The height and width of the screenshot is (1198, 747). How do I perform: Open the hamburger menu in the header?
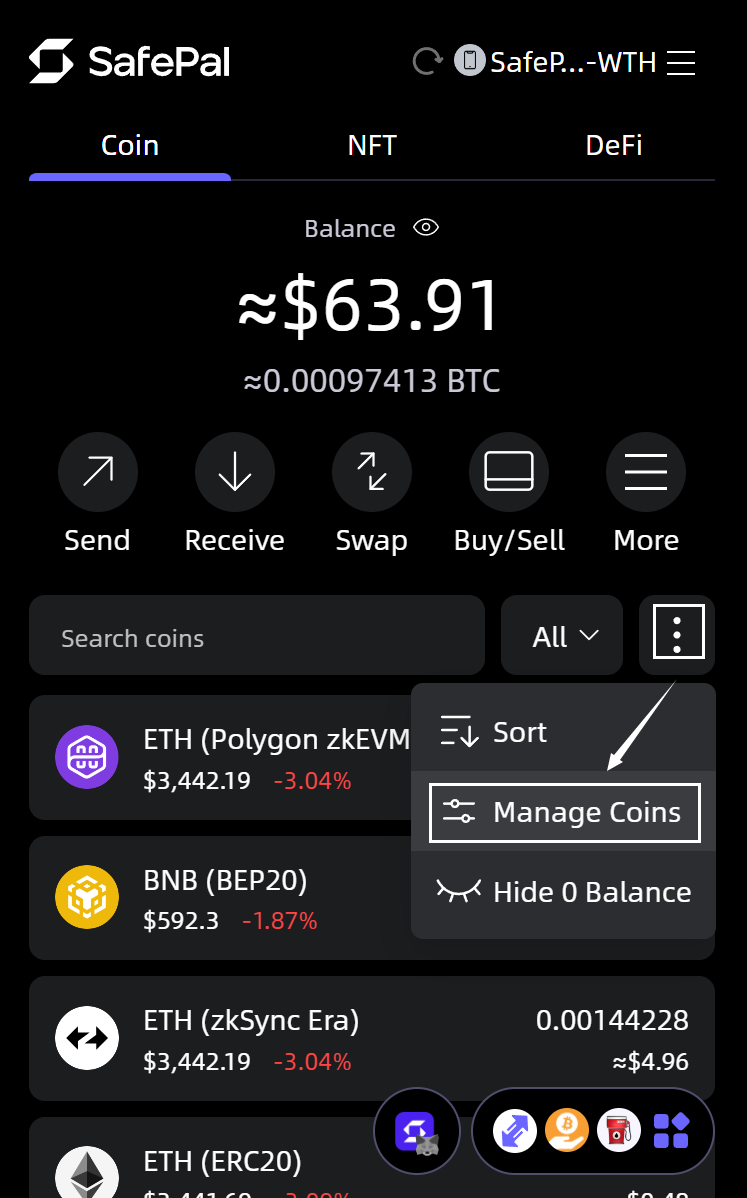(681, 63)
